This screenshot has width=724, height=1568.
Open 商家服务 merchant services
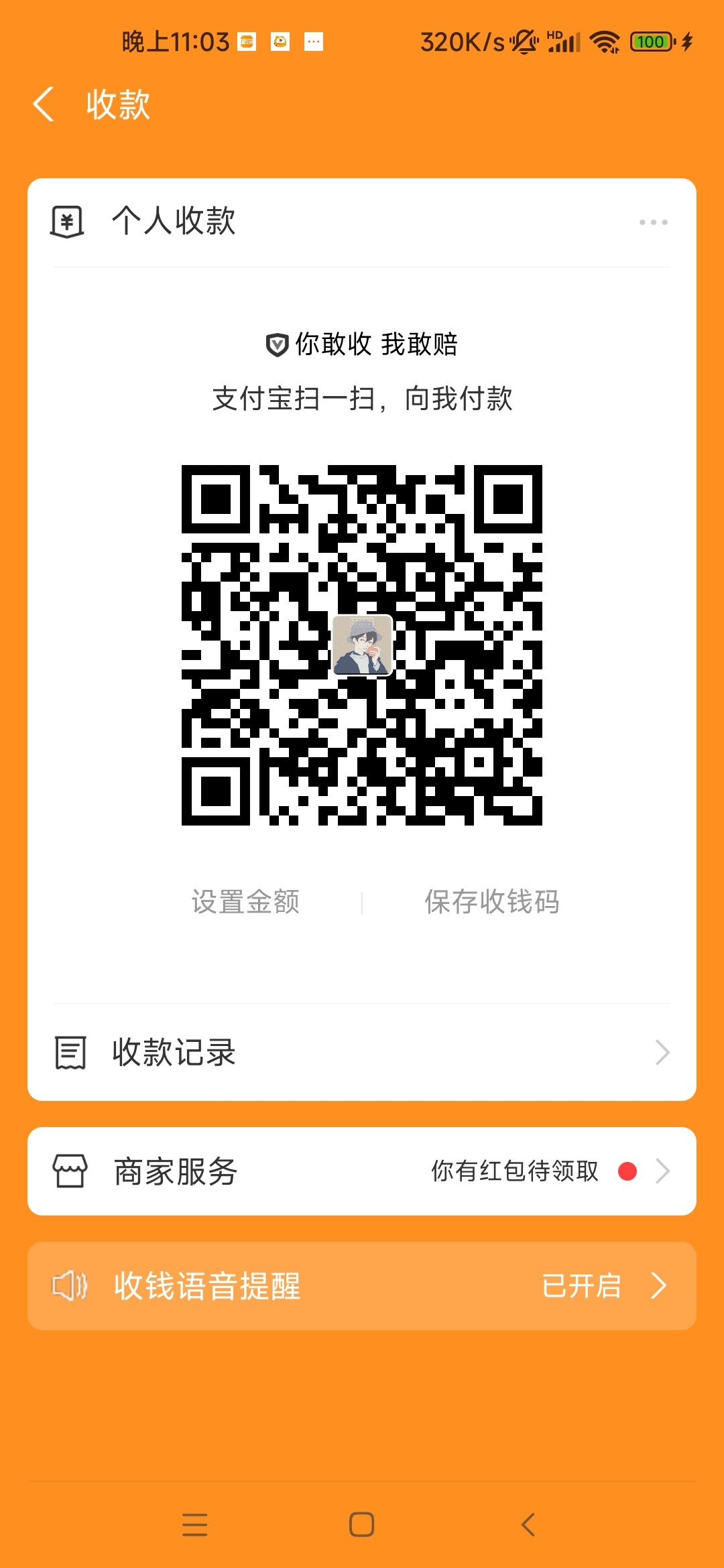[362, 1171]
